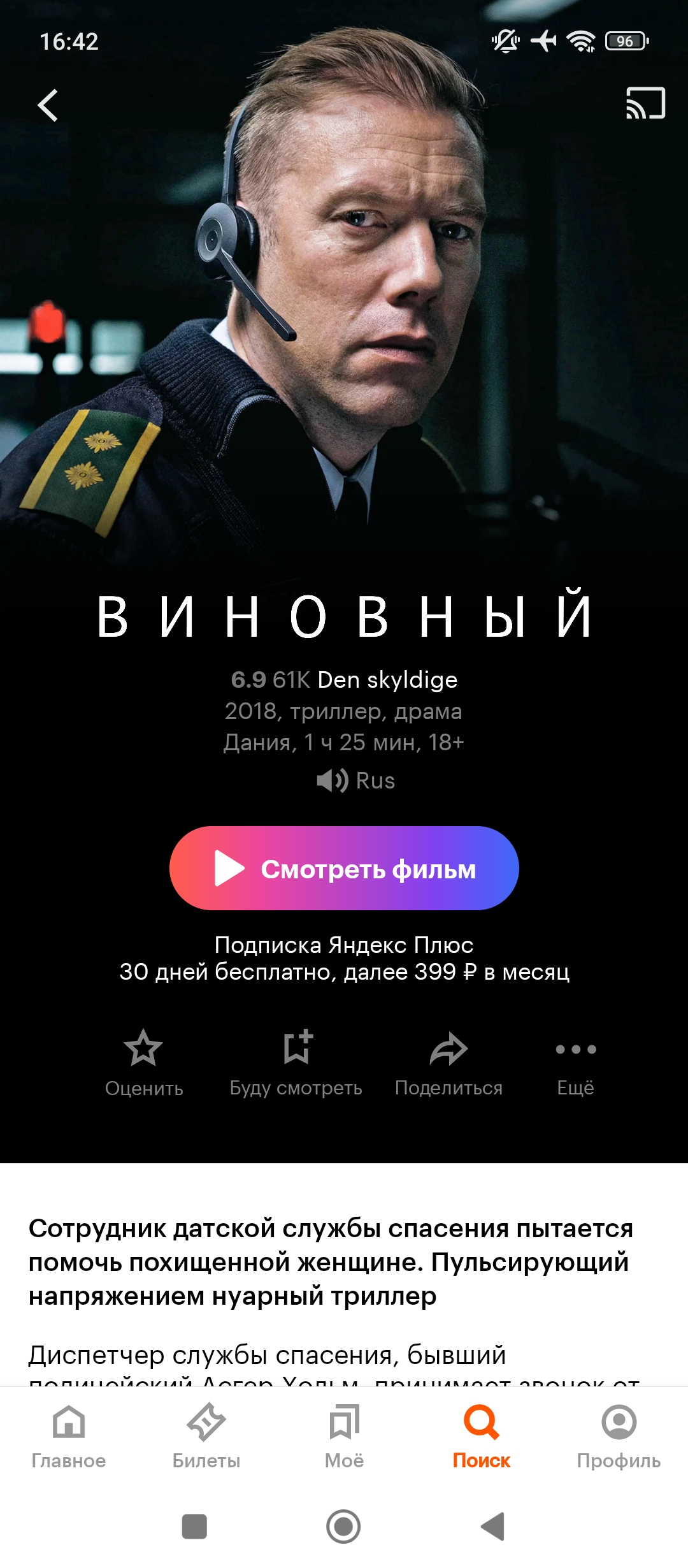Share the film via Поделиться
The height and width of the screenshot is (1568, 688).
pos(448,1062)
